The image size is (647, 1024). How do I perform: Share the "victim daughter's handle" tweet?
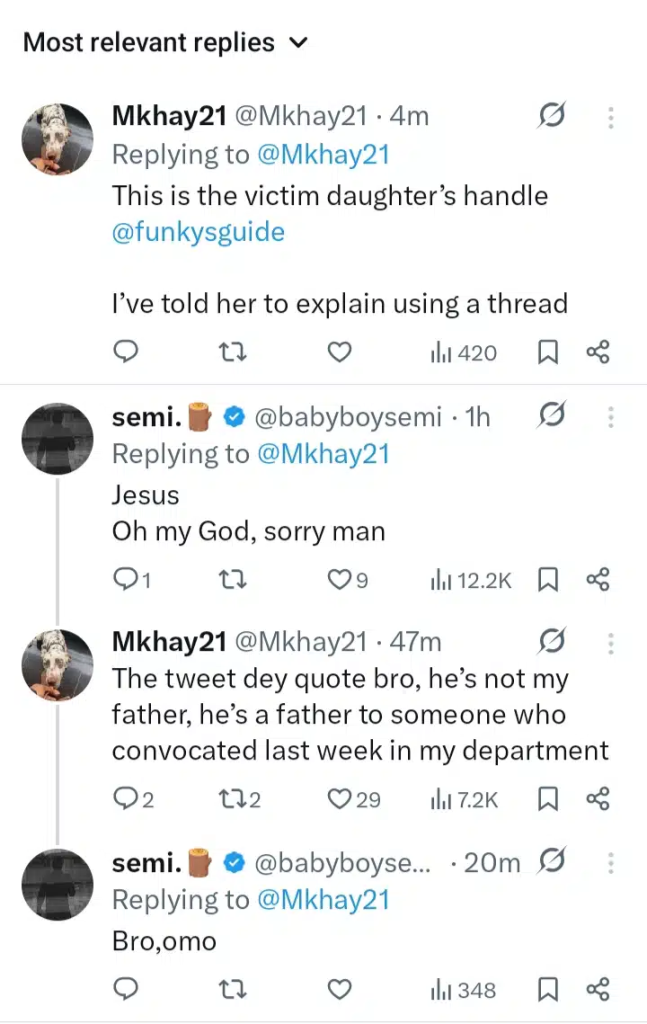[x=598, y=352]
